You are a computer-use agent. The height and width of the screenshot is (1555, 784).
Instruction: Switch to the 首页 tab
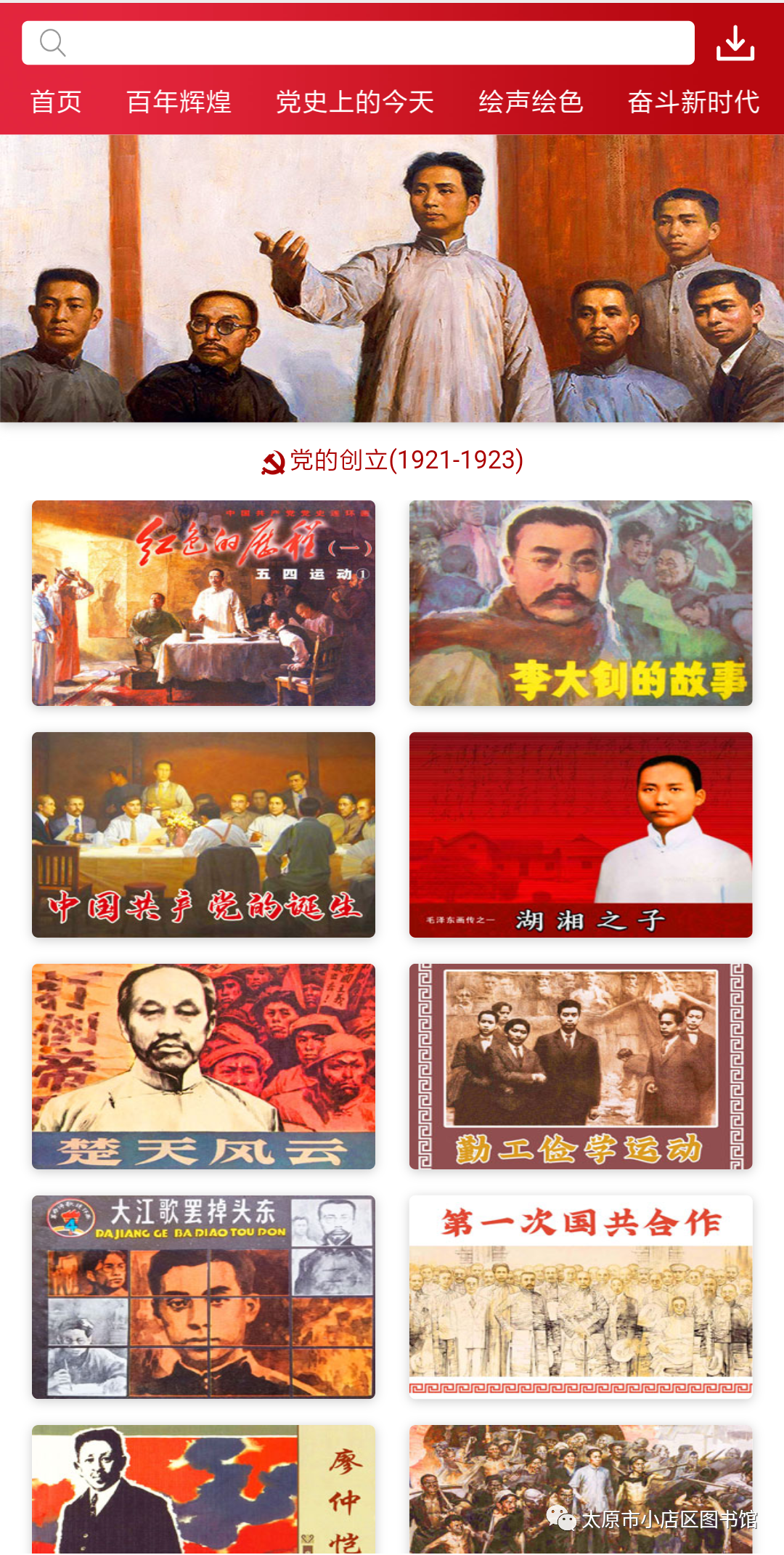point(56,102)
